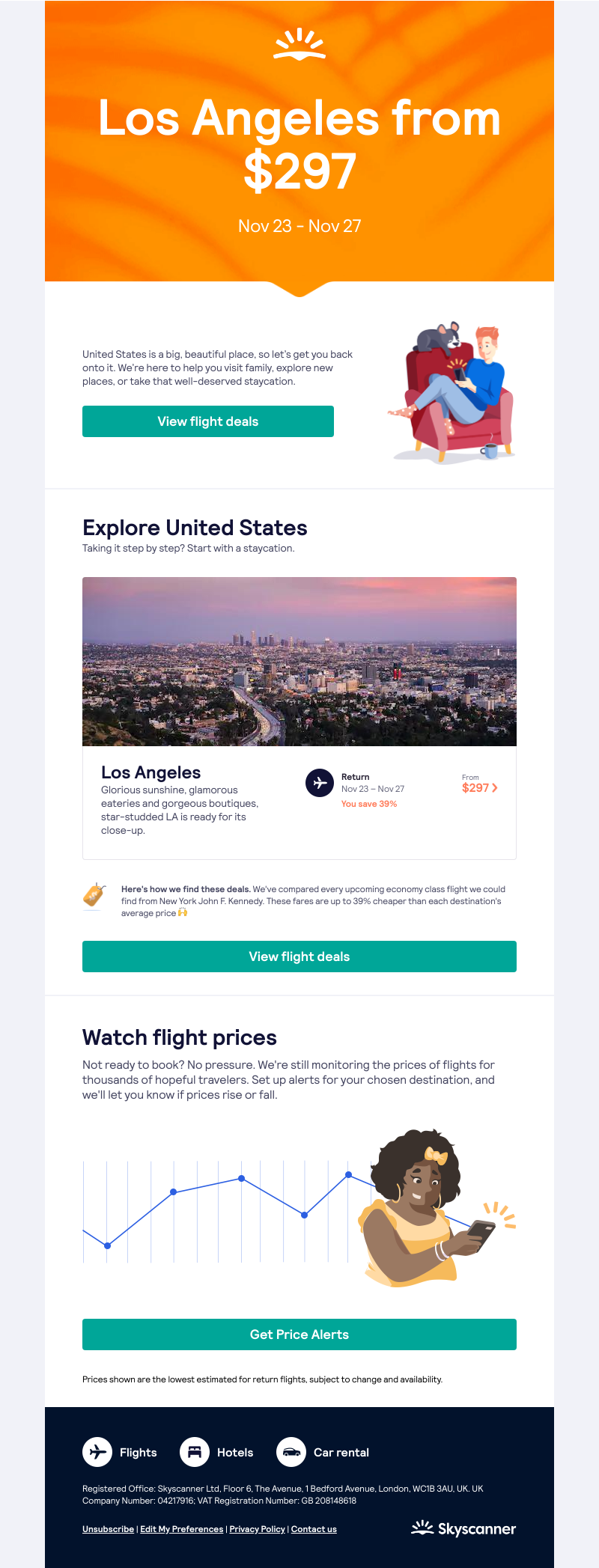599x1568 pixels.
Task: Open the Privacy Policy link
Action: point(257,1529)
